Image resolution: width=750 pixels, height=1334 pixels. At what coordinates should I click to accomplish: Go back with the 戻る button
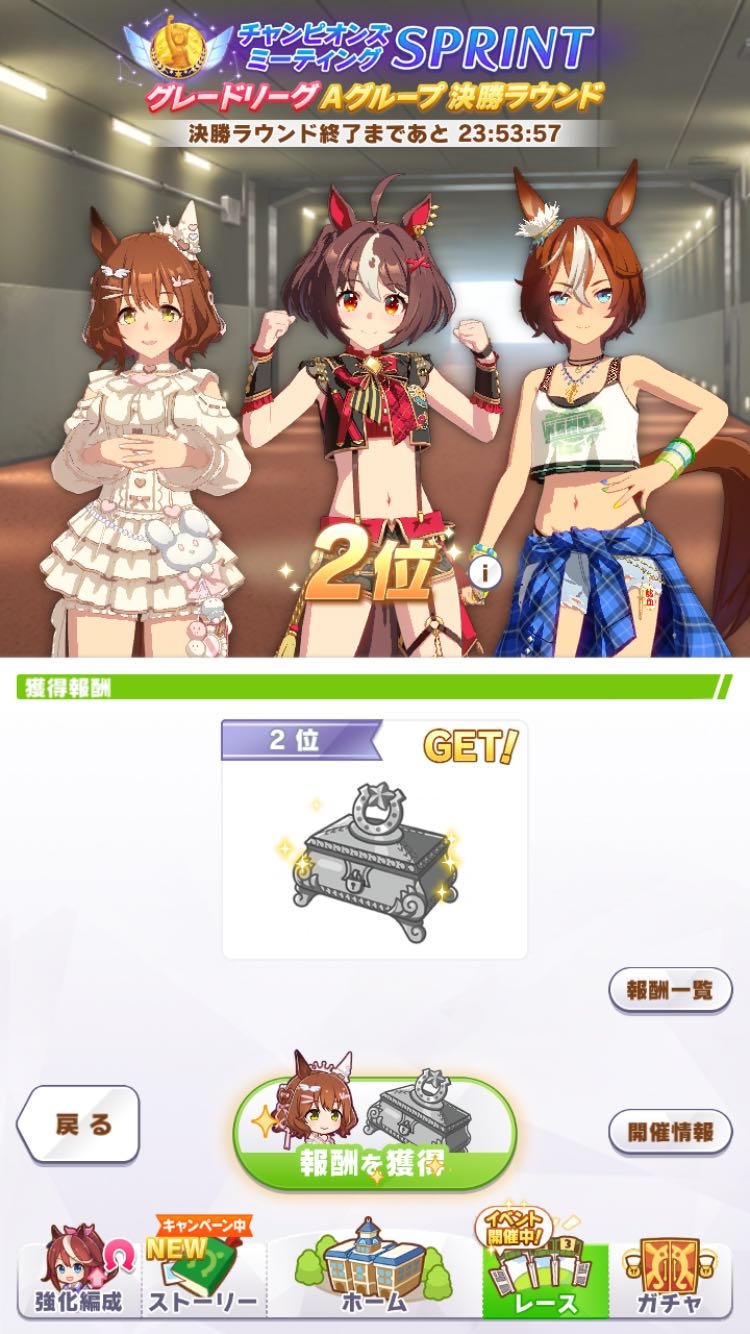click(x=80, y=1124)
